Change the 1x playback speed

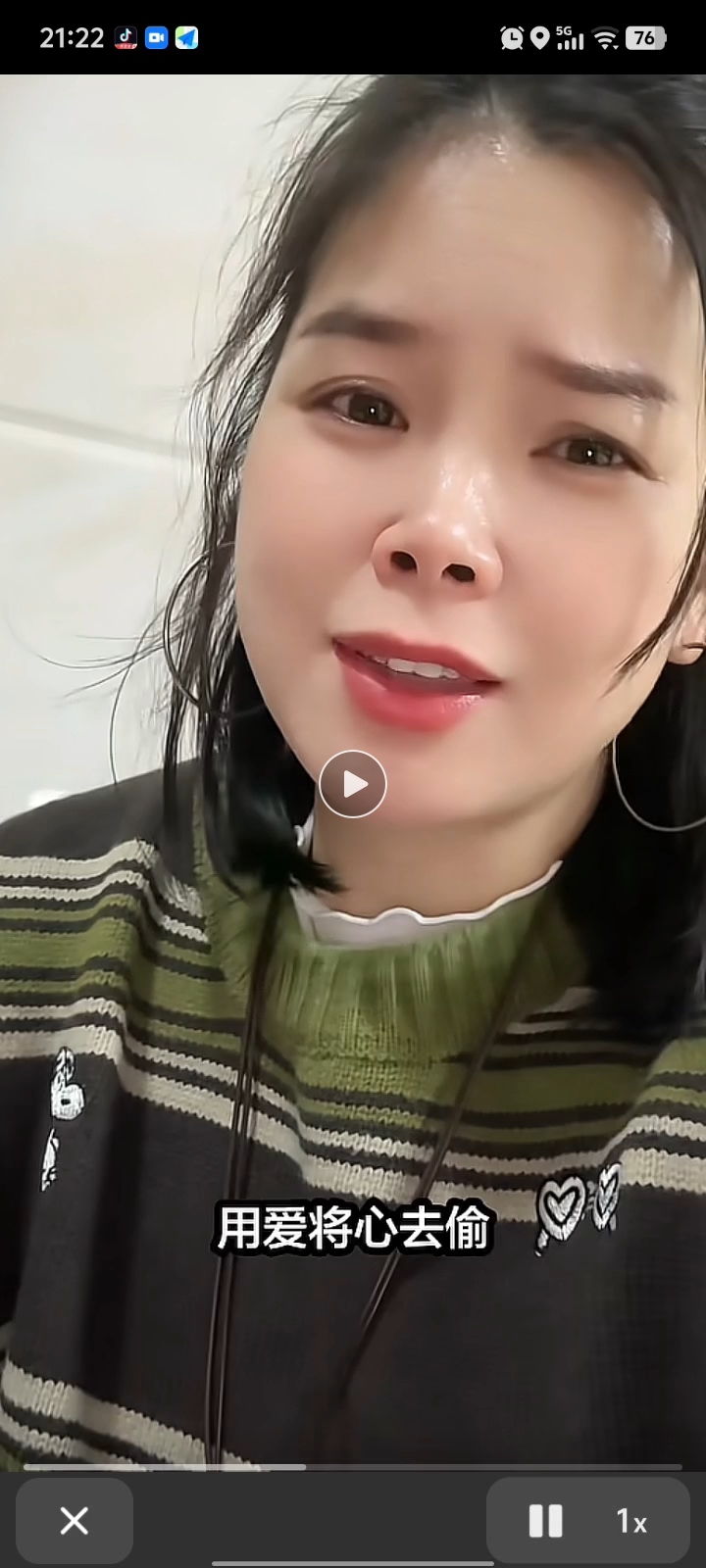pyautogui.click(x=631, y=1521)
